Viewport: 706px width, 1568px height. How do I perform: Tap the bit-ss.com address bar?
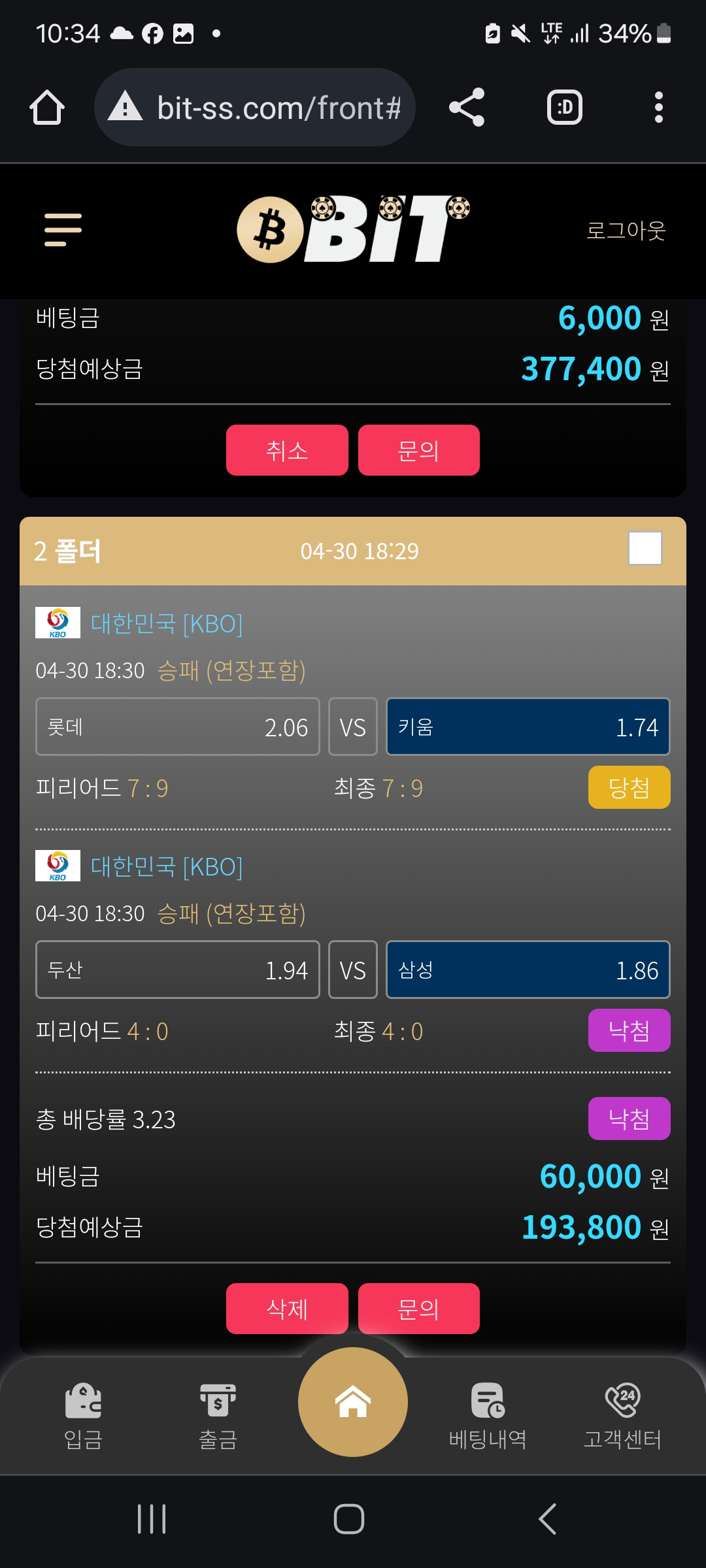[255, 108]
